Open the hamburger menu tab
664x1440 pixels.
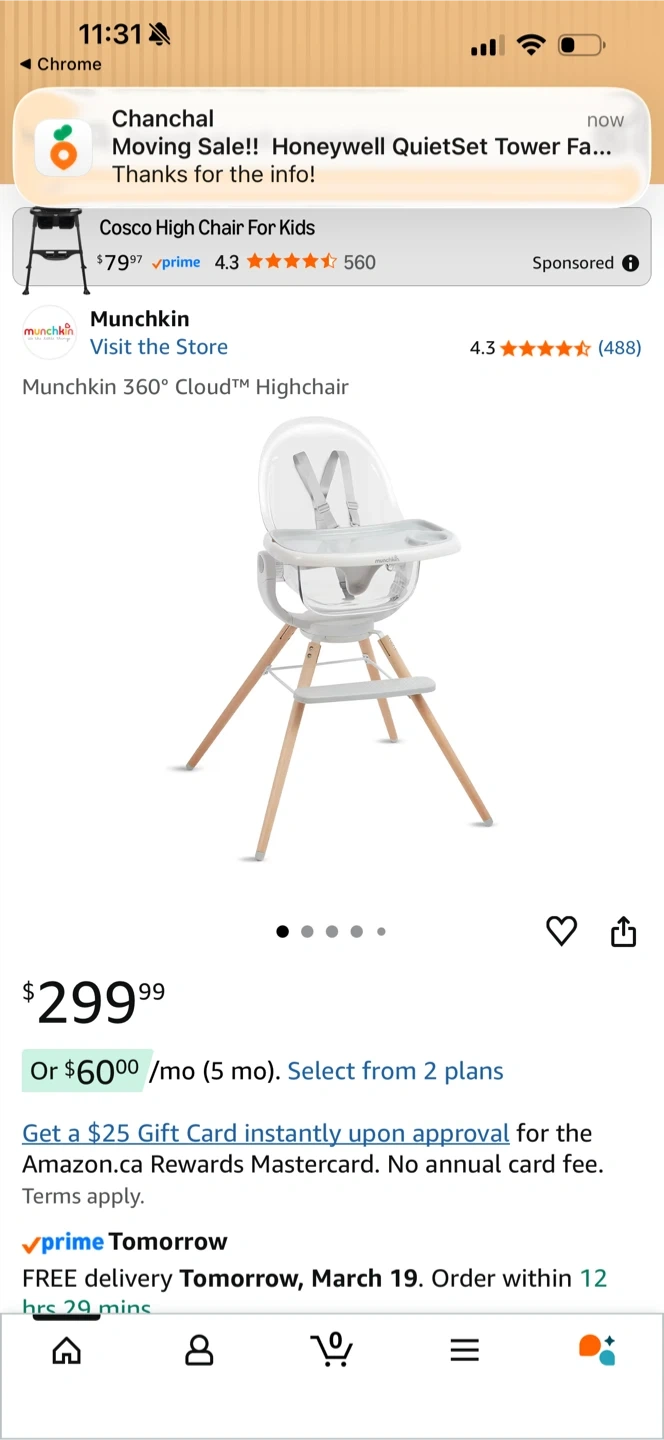click(x=464, y=1351)
